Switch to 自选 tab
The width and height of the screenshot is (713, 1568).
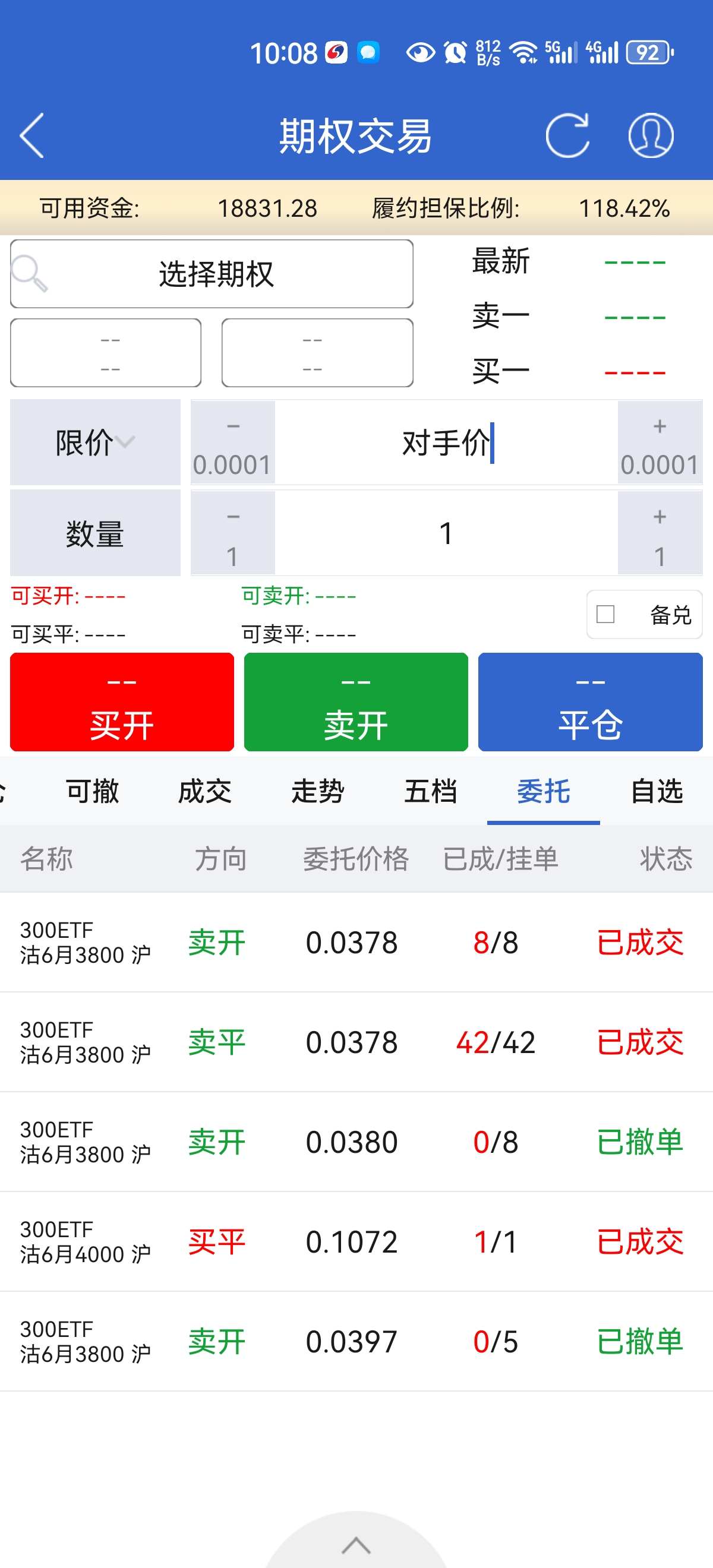657,791
